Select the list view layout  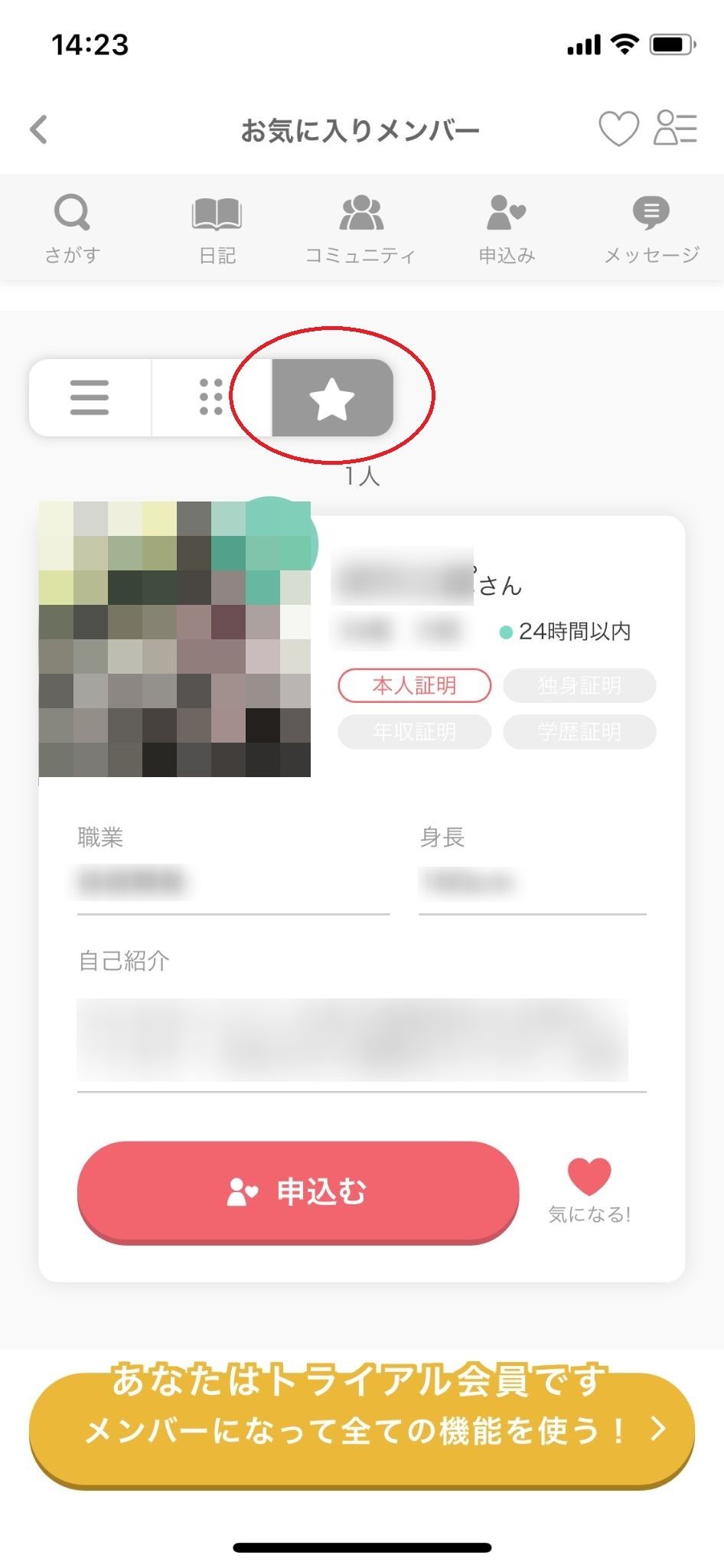(x=90, y=397)
